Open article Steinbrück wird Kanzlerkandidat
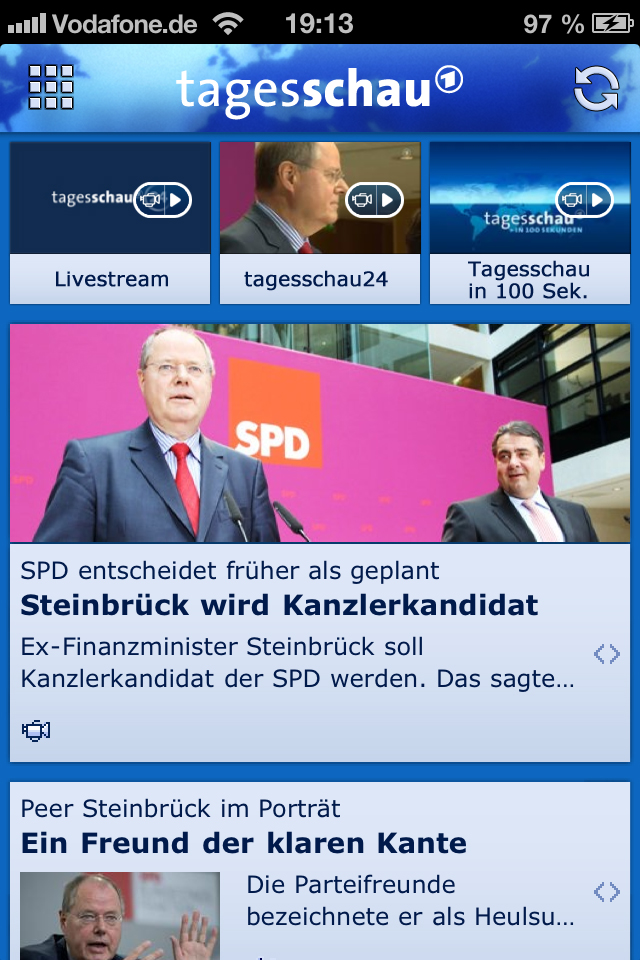The height and width of the screenshot is (960, 640). (280, 605)
